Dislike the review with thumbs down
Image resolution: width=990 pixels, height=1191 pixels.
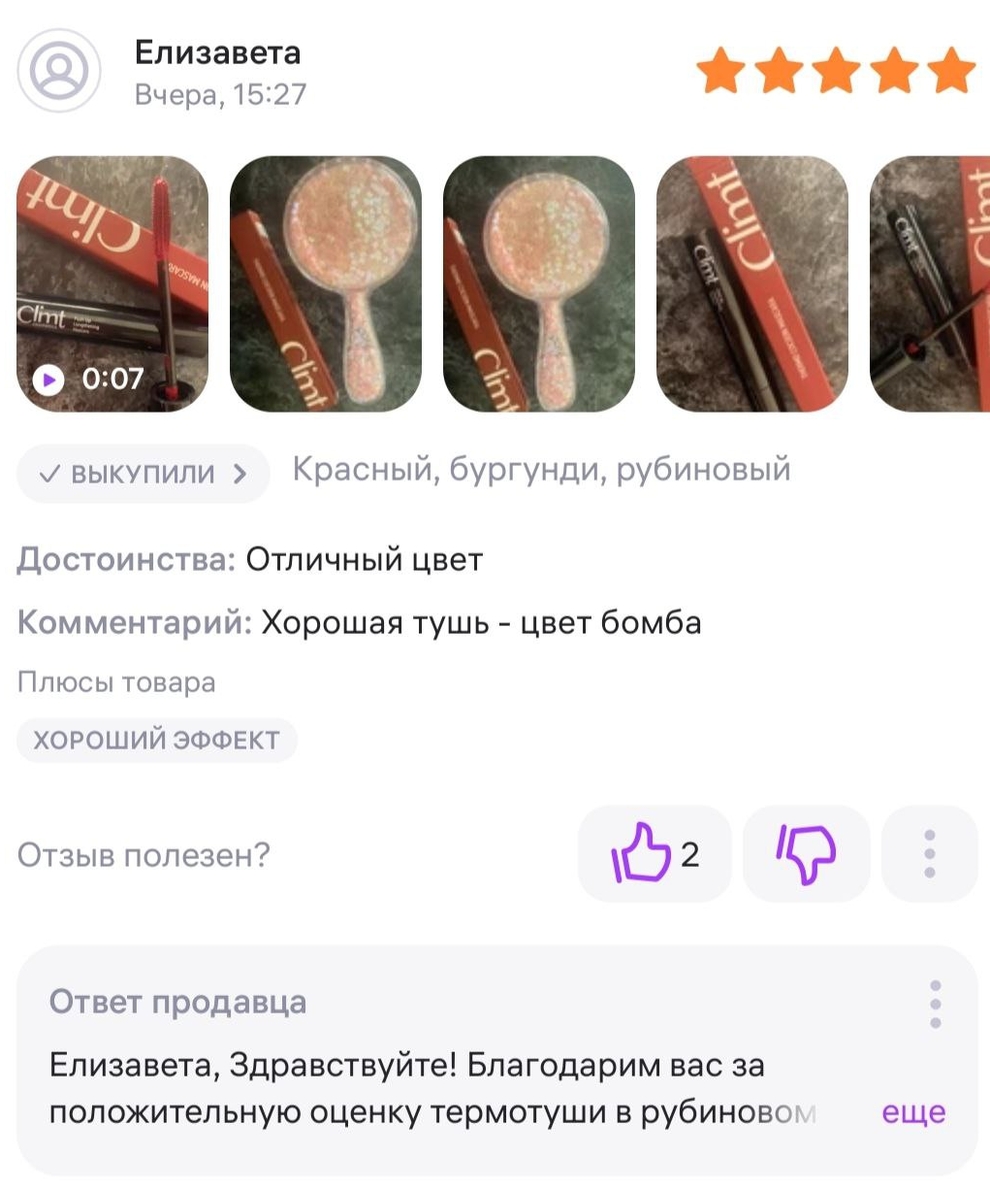click(x=806, y=854)
